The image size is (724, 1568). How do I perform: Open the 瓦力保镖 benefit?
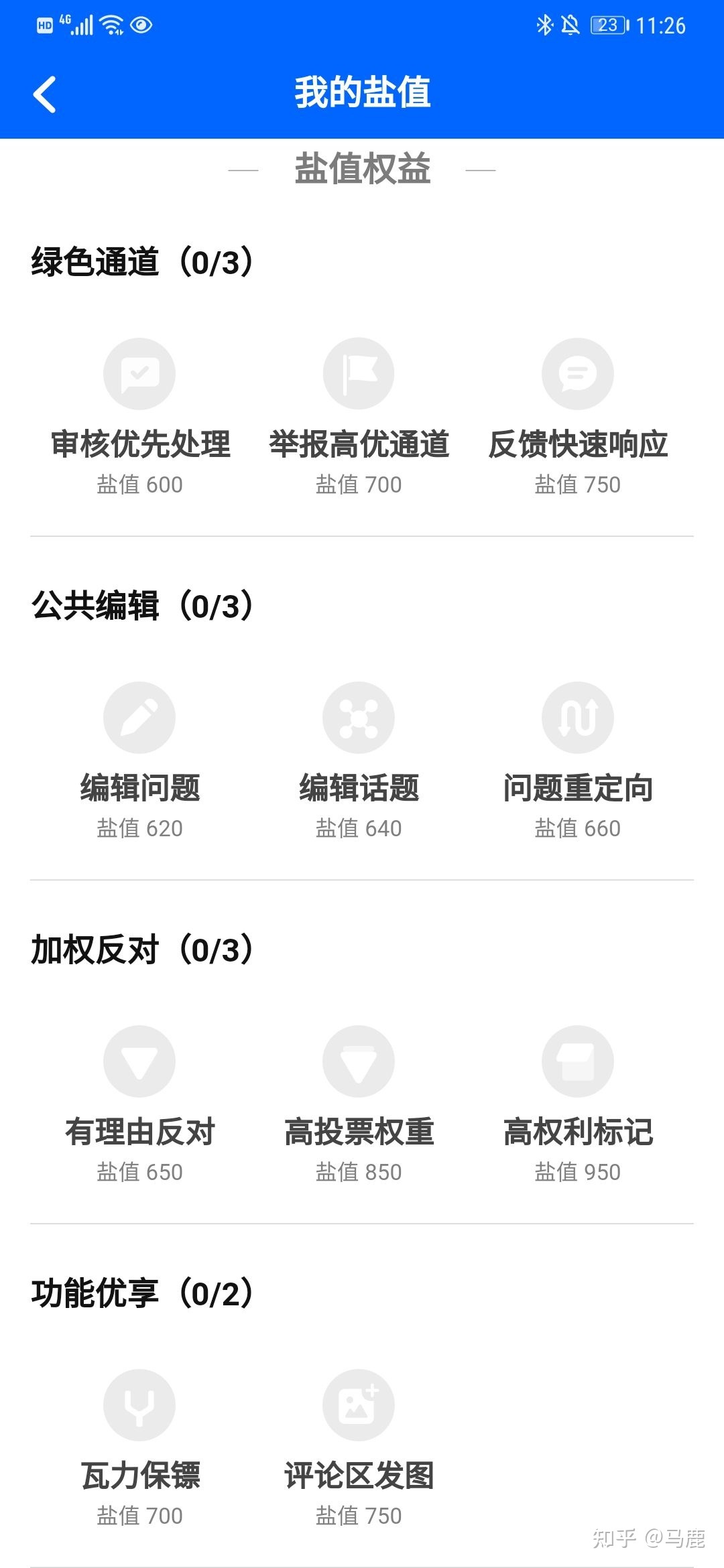[x=139, y=1448]
